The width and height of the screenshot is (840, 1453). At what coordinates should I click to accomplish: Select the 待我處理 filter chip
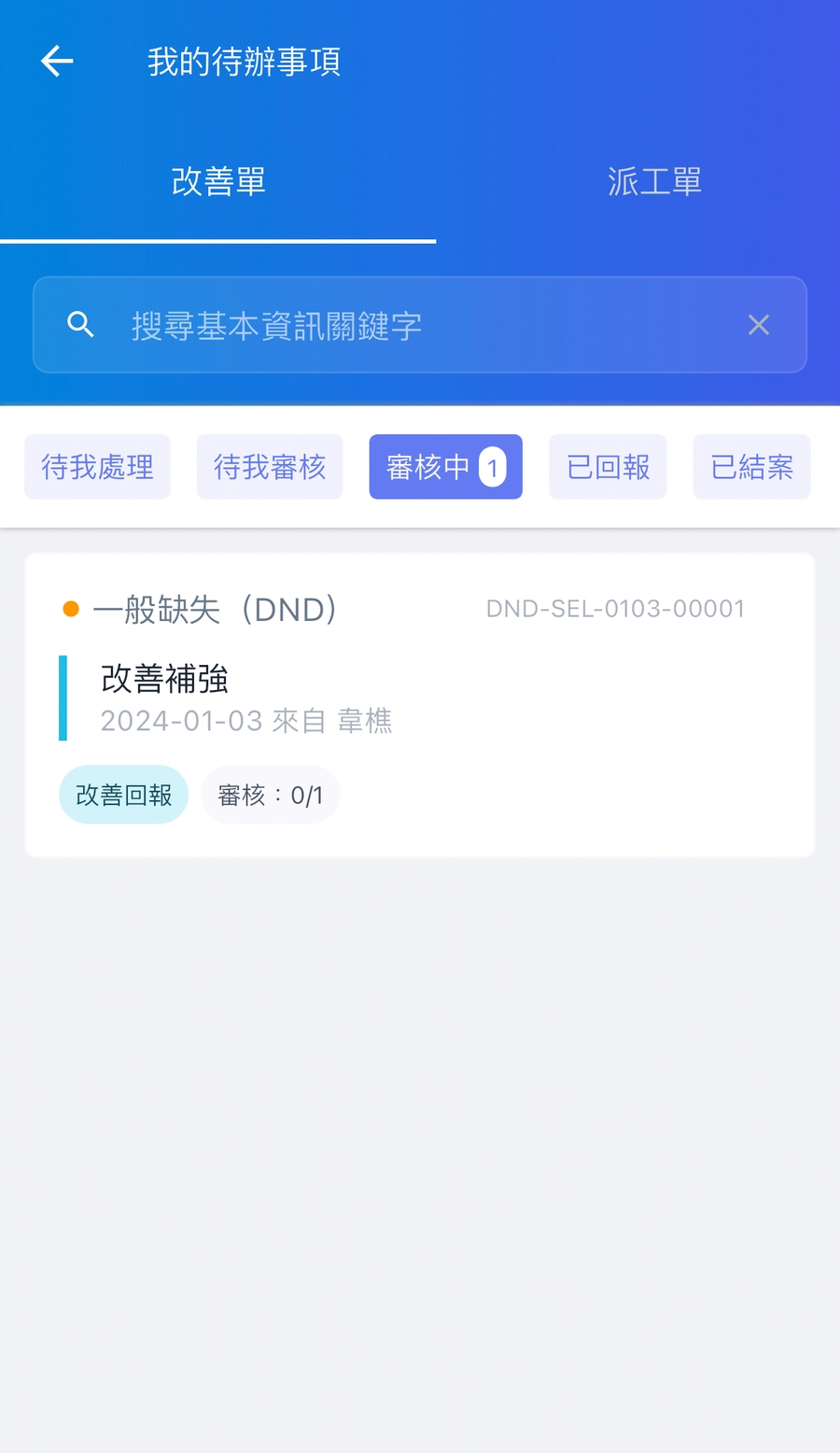(x=97, y=467)
